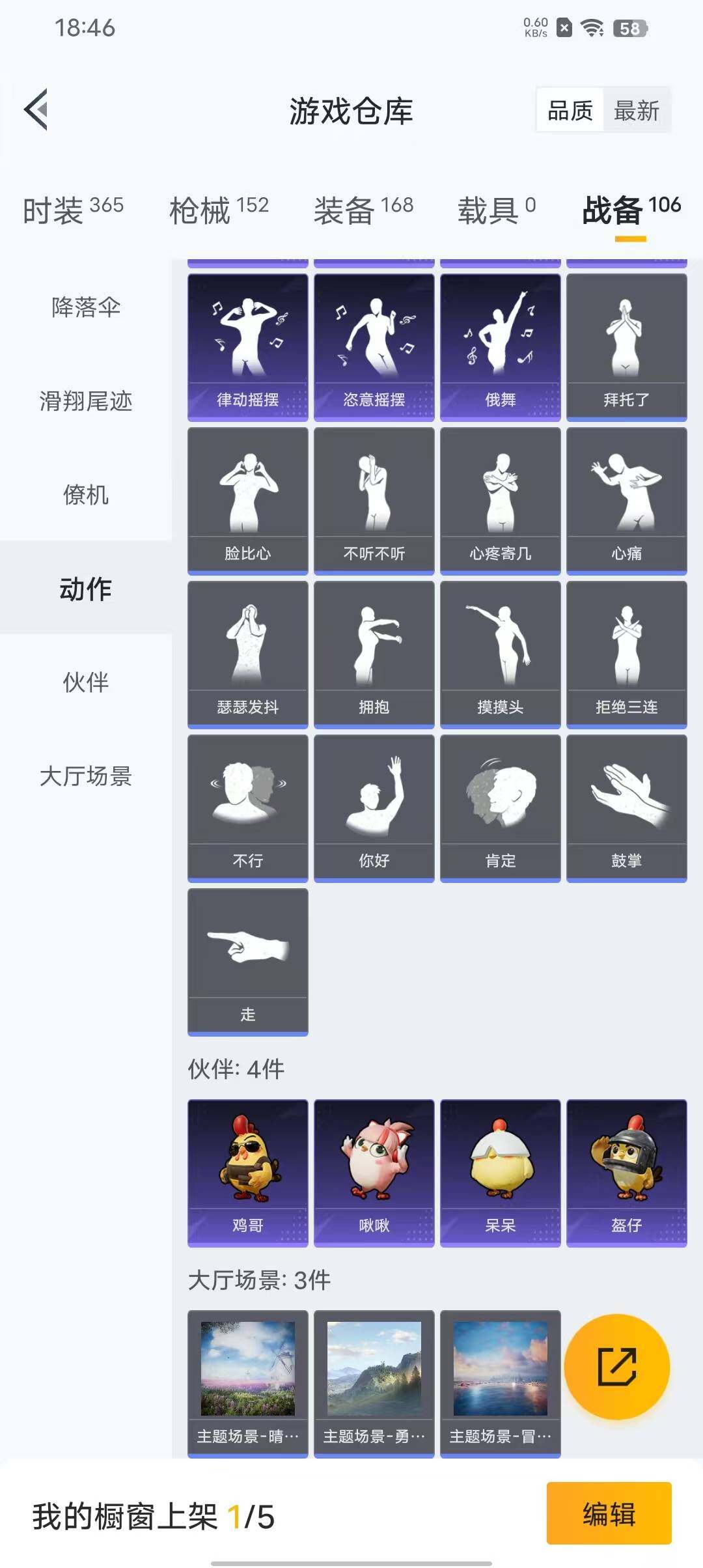This screenshot has height=1568, width=703.
Task: Jump to 降落伞 category
Action: click(x=86, y=307)
